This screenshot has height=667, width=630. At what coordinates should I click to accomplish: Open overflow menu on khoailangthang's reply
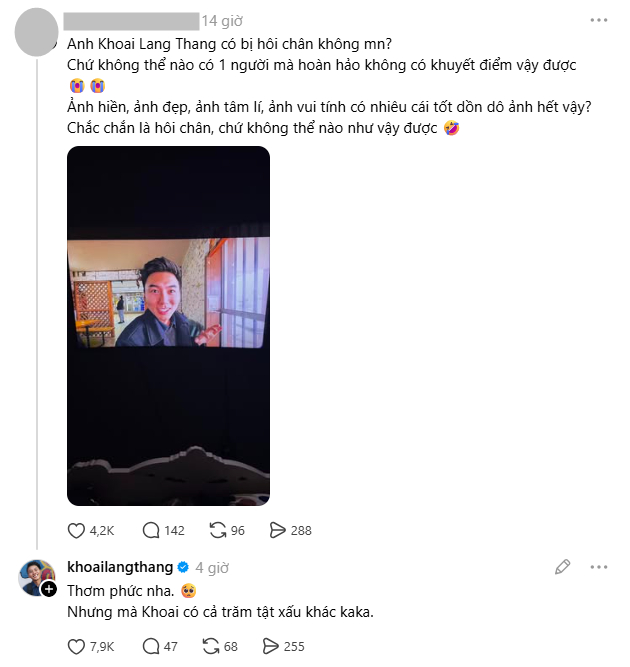click(x=598, y=567)
